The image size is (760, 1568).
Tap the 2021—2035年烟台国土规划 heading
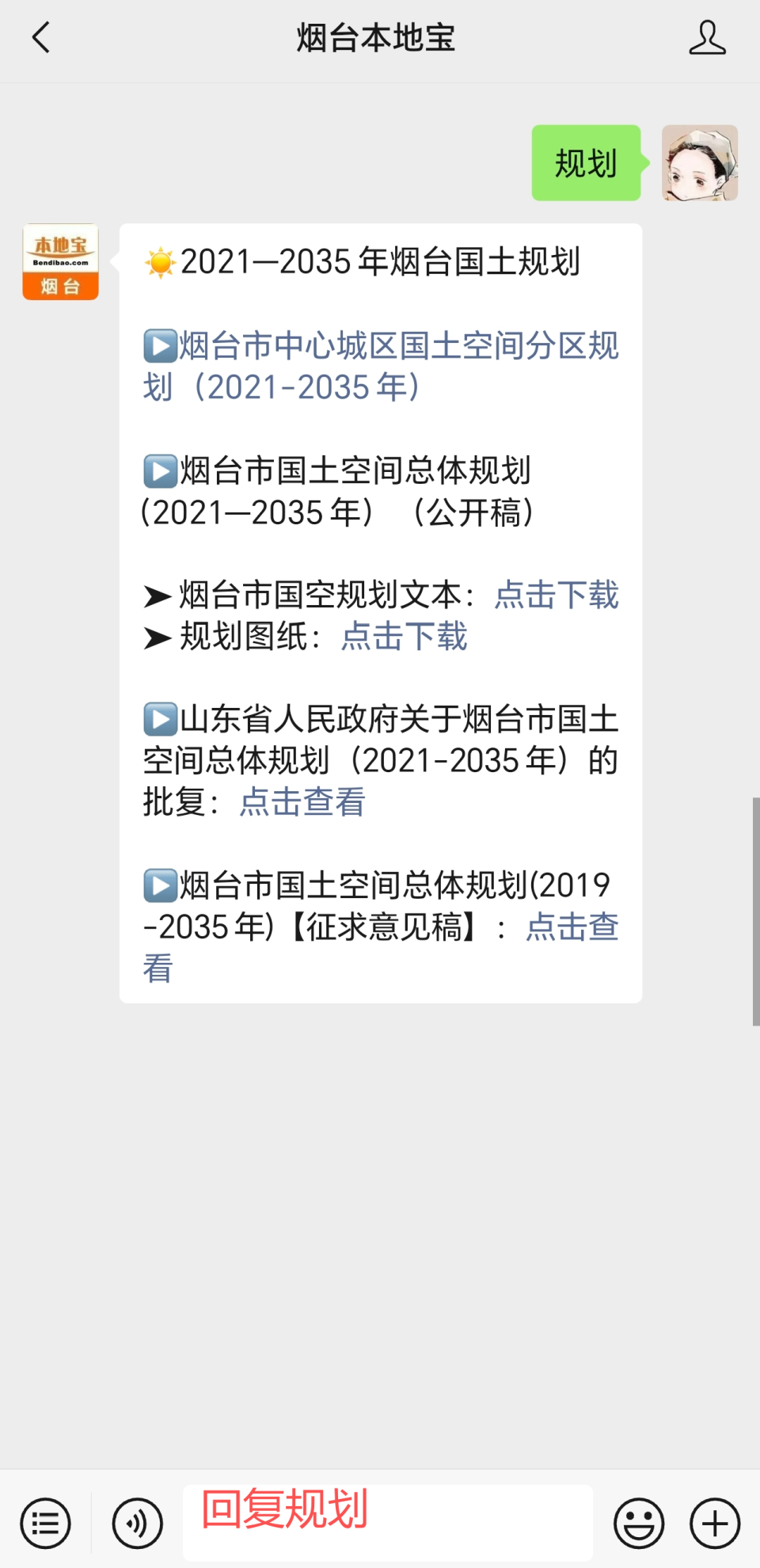(x=372, y=264)
